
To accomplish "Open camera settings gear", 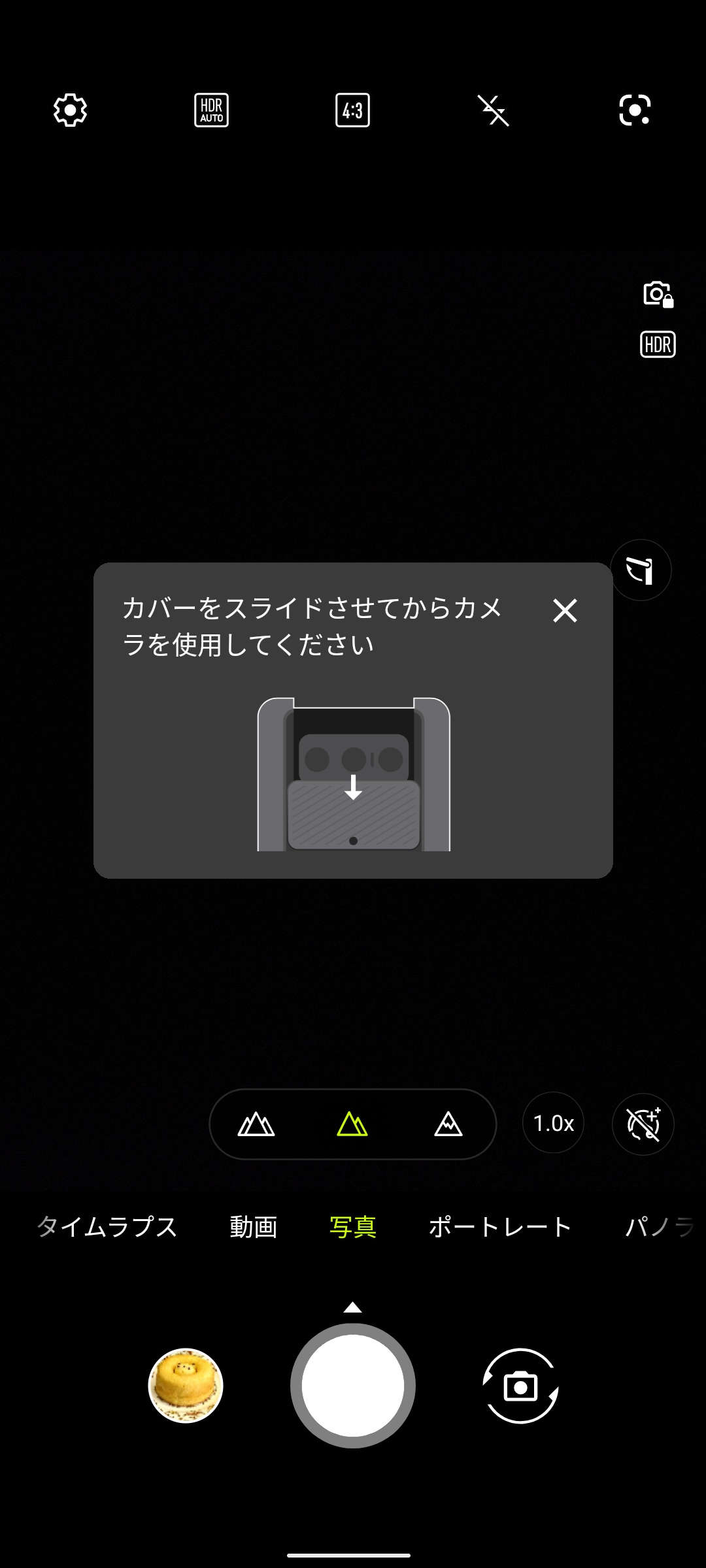I will tap(70, 110).
